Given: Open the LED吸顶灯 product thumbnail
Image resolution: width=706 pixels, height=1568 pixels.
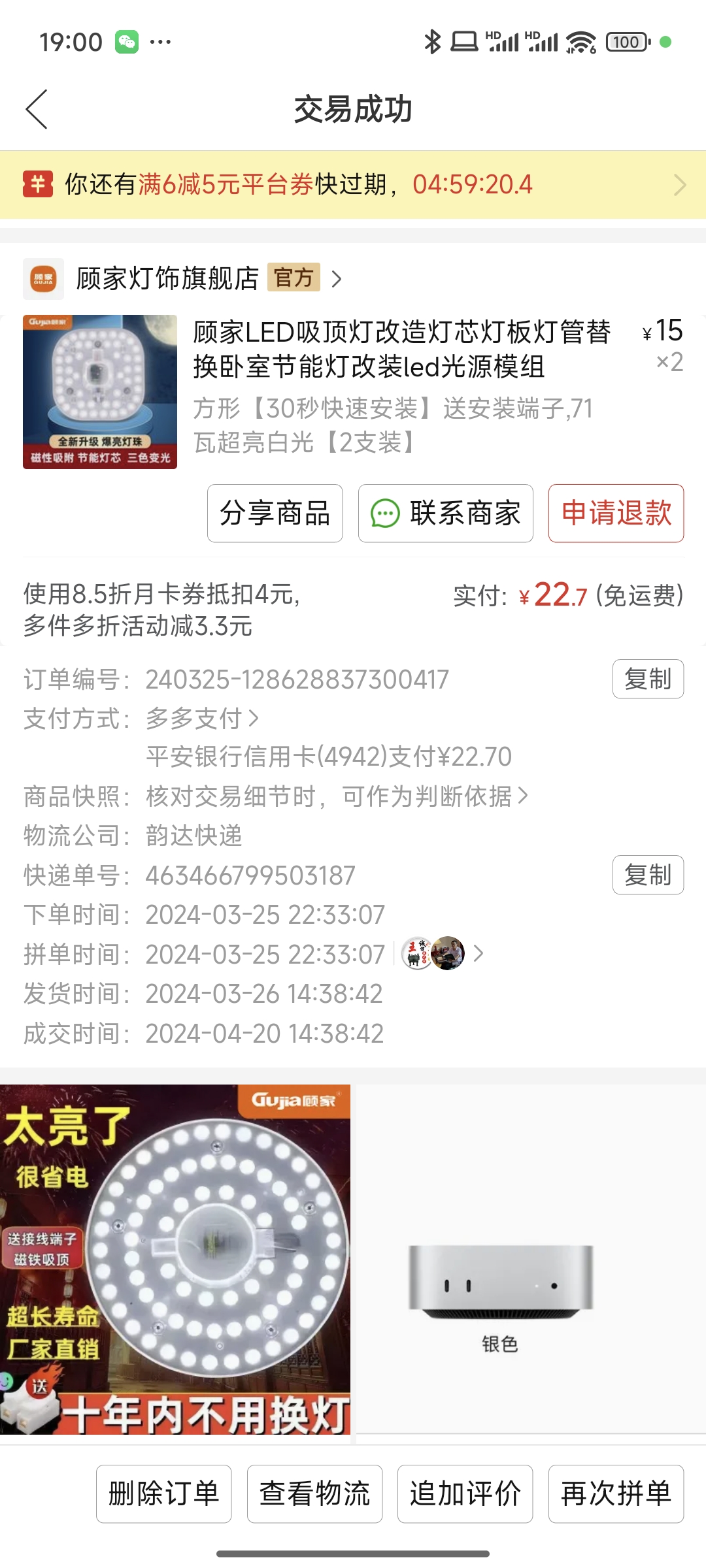Looking at the screenshot, I should pos(100,392).
